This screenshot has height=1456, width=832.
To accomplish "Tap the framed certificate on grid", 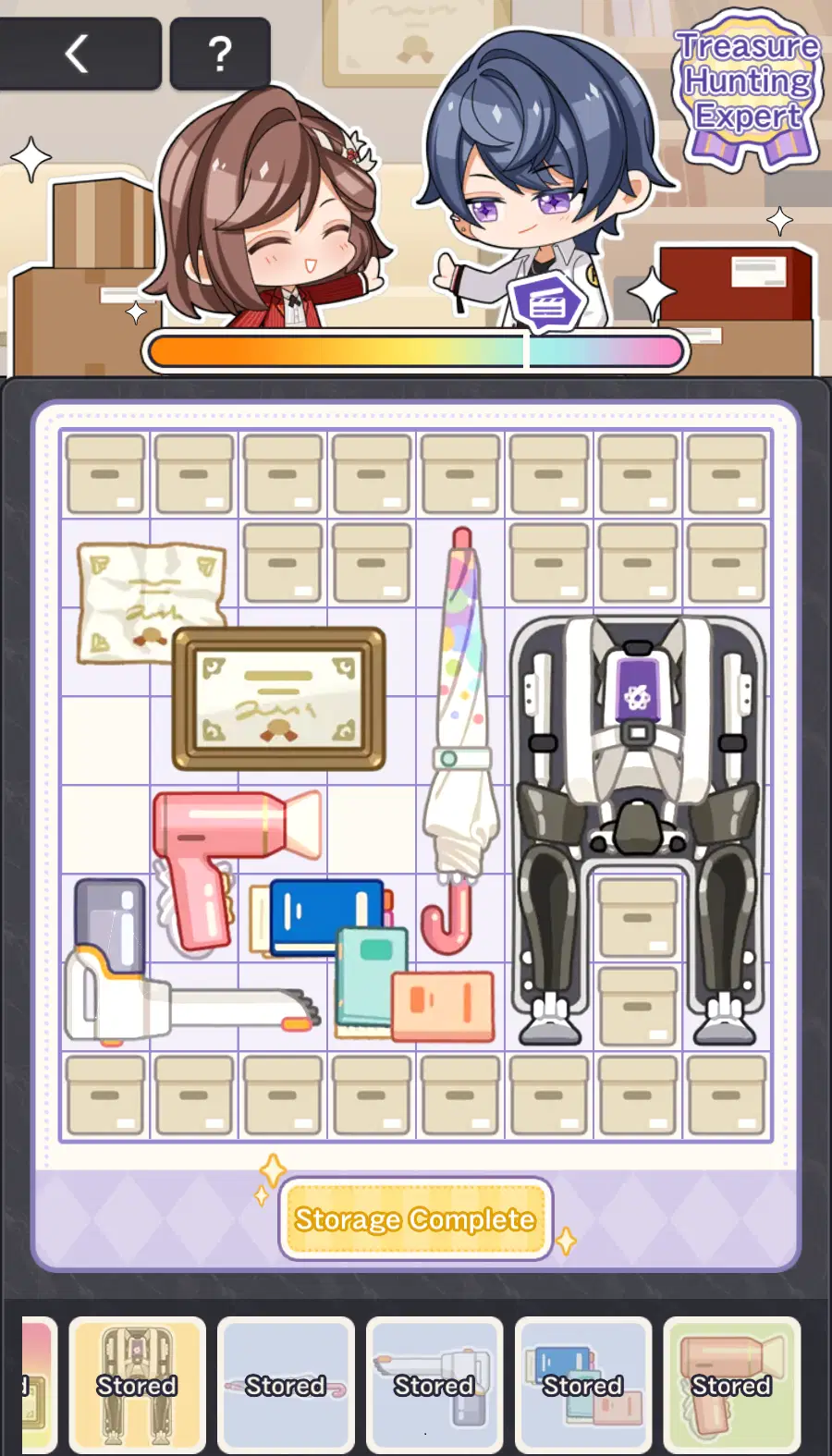I will click(278, 699).
